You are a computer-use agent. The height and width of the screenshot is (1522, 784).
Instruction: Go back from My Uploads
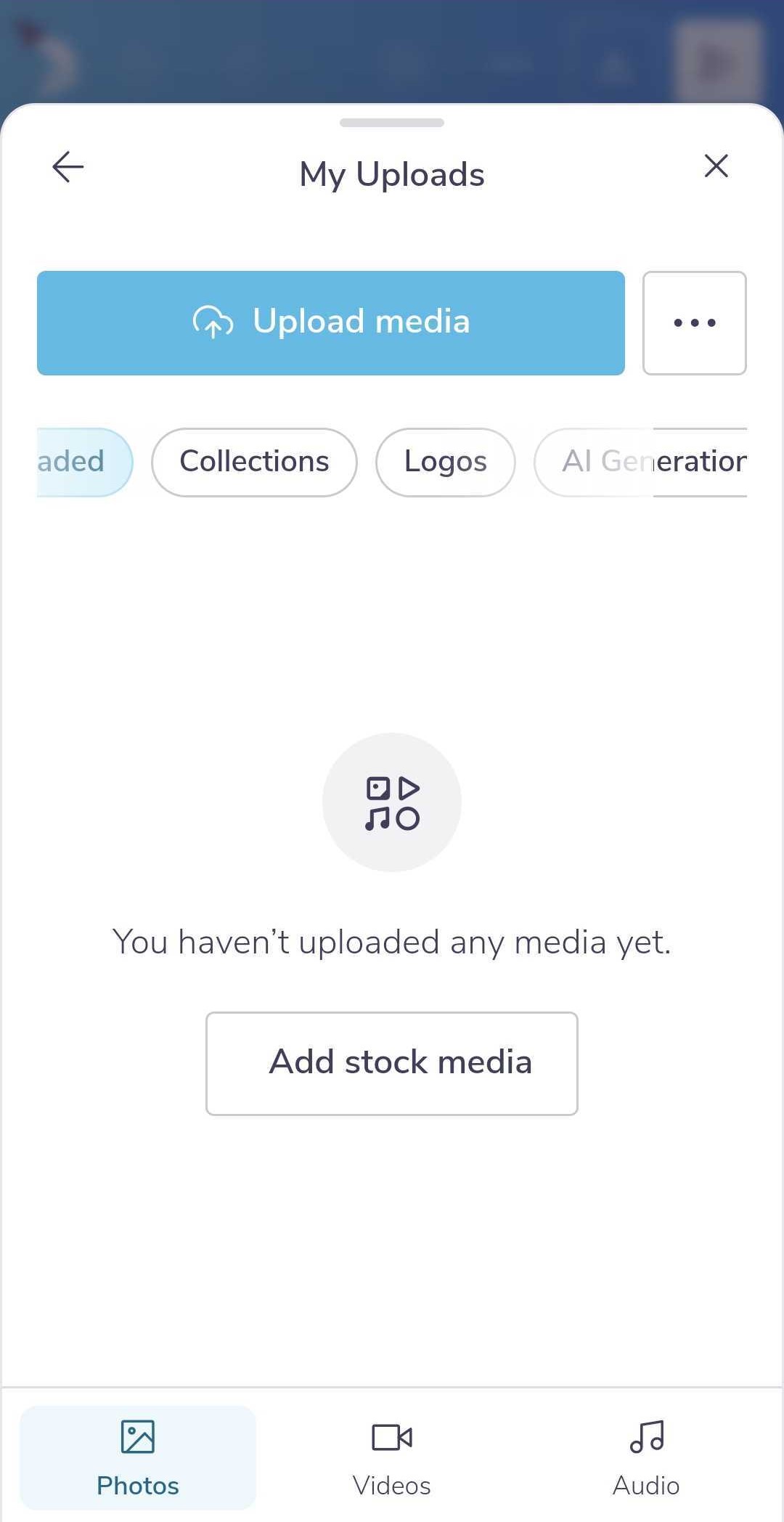pyautogui.click(x=68, y=167)
